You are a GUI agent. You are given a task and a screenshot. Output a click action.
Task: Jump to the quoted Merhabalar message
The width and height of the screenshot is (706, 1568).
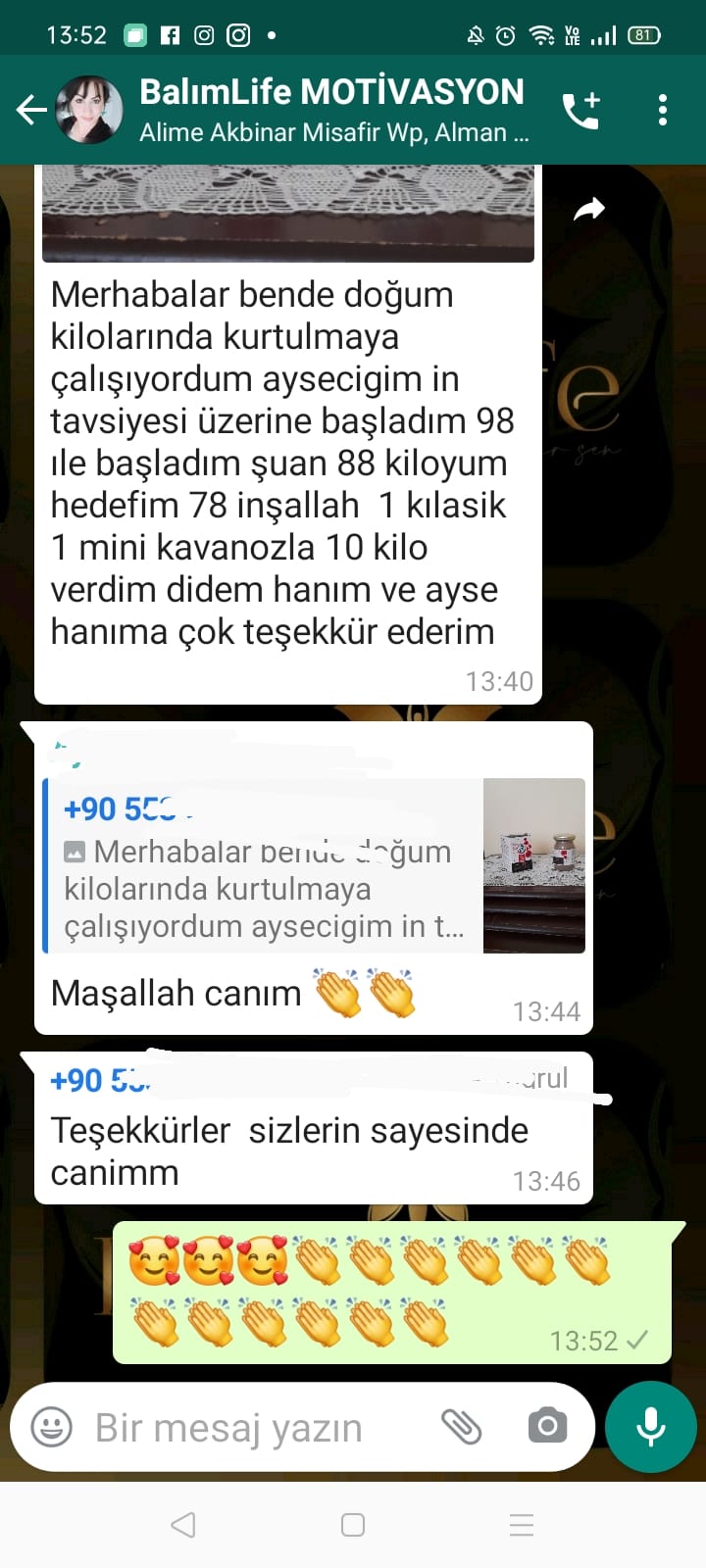[x=314, y=865]
